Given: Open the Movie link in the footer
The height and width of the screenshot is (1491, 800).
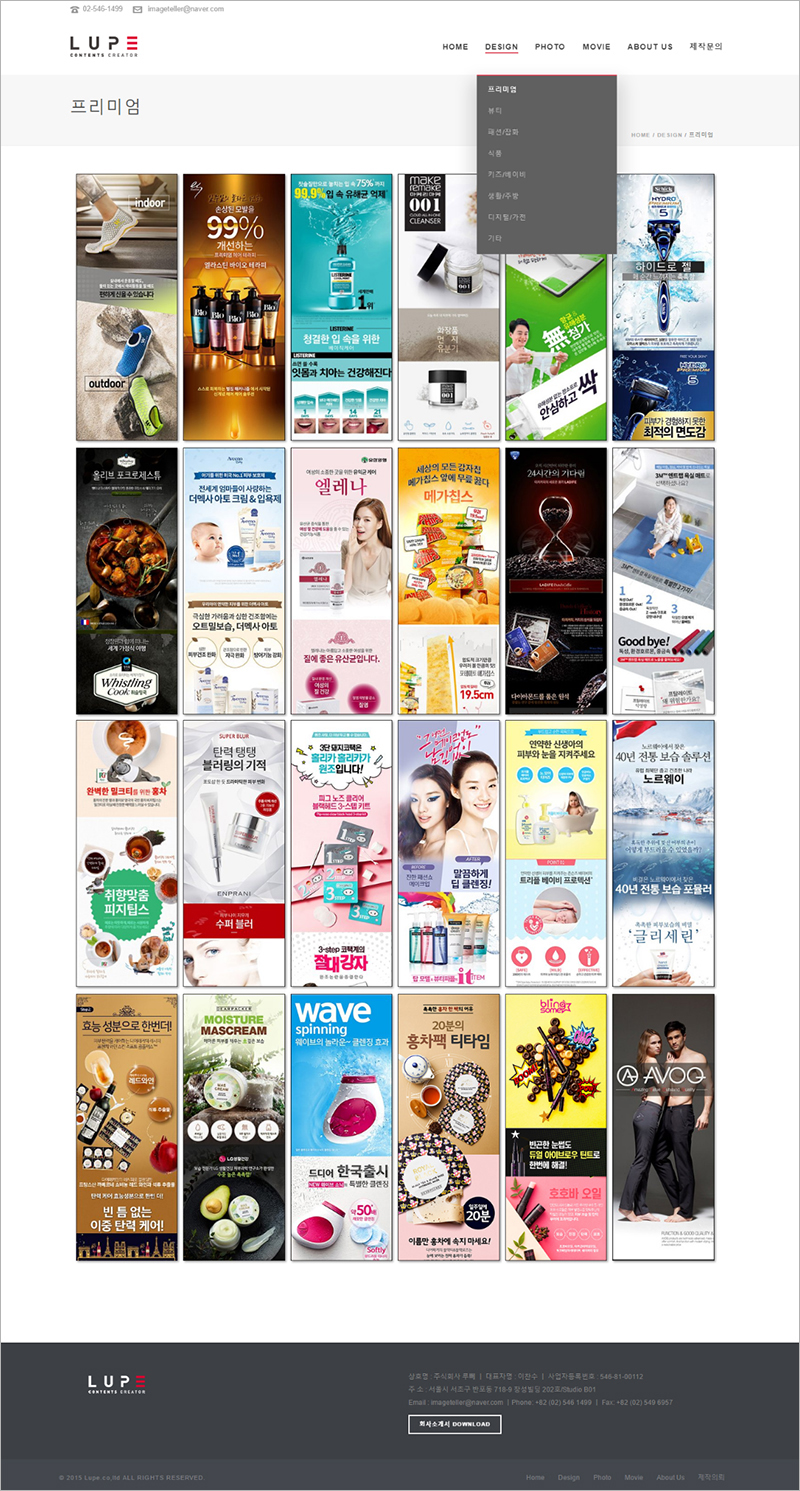Looking at the screenshot, I should click(x=634, y=1477).
